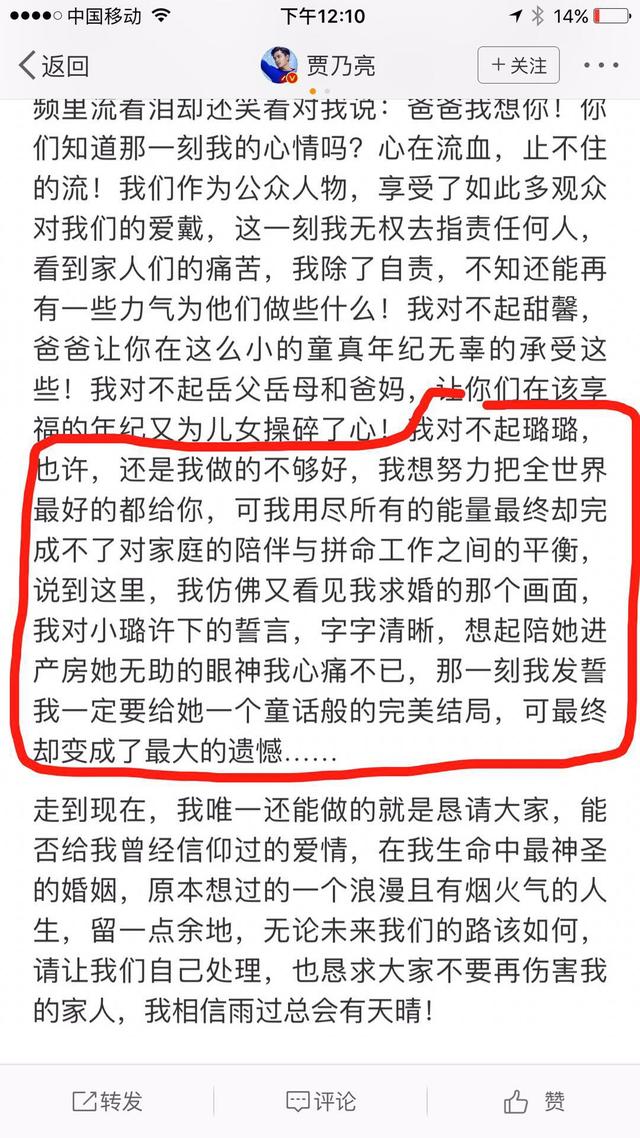This screenshot has width=640, height=1138.
Task: Open the three-dot more options menu
Action: [602, 66]
